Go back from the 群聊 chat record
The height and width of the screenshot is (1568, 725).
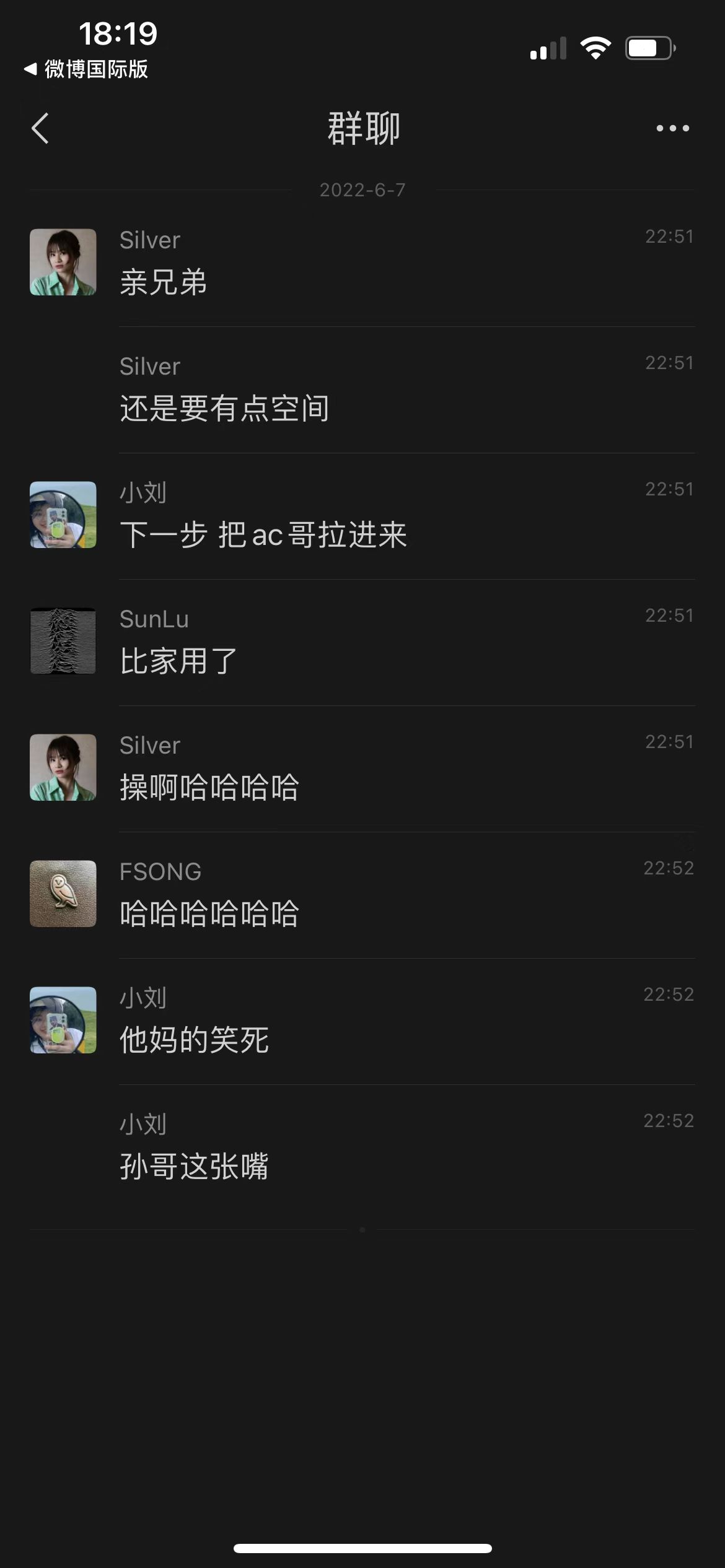[x=40, y=128]
